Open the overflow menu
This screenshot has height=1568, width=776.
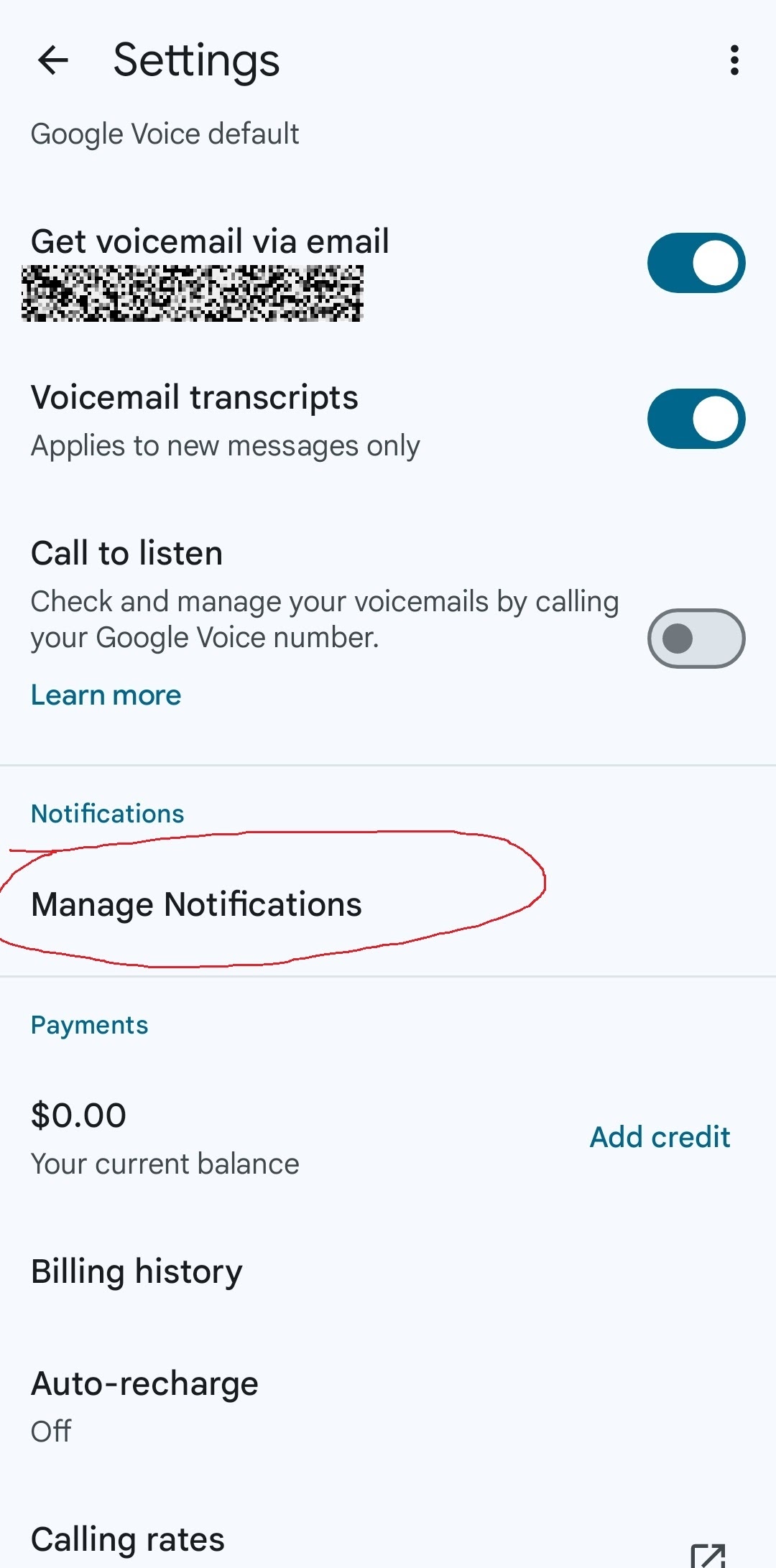(734, 60)
